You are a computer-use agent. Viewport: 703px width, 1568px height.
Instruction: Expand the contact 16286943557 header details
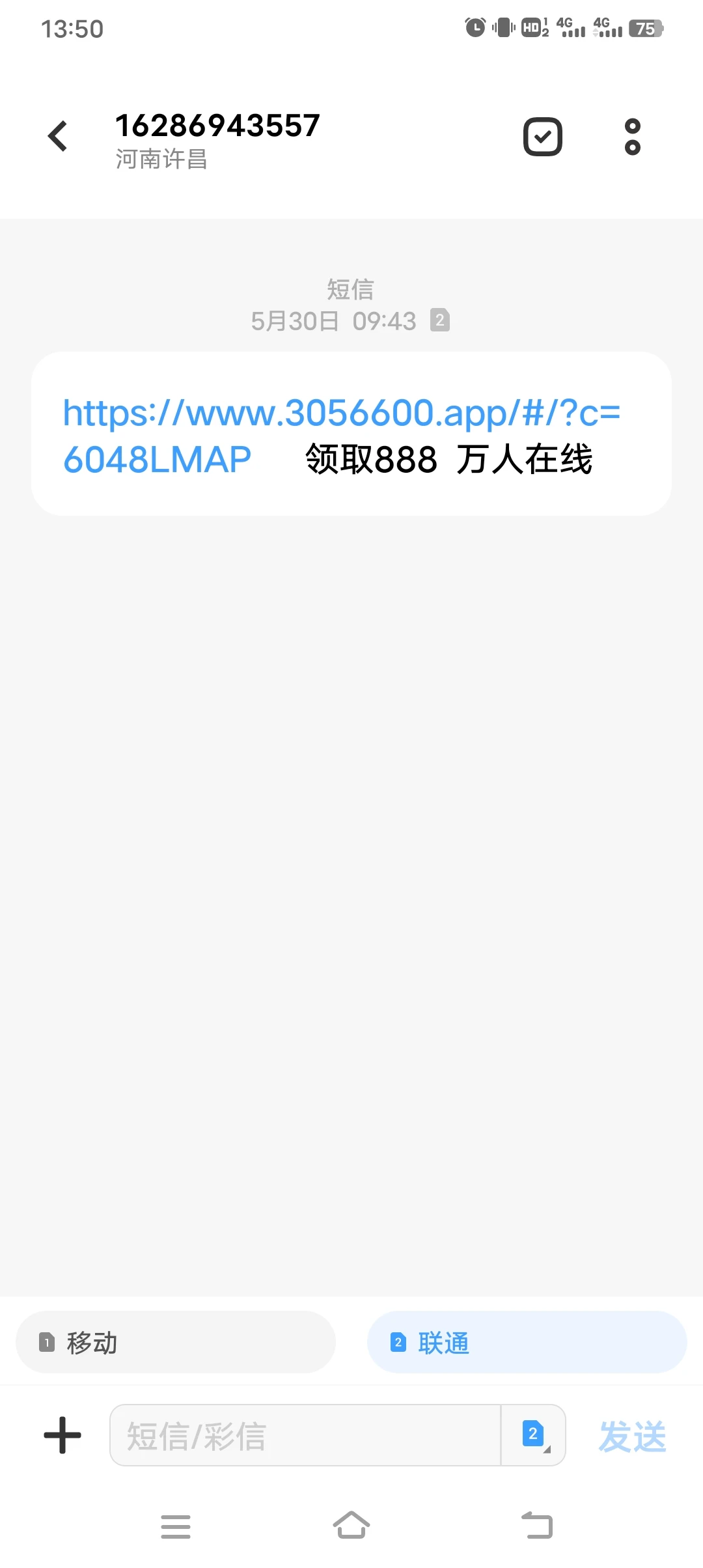tap(217, 125)
